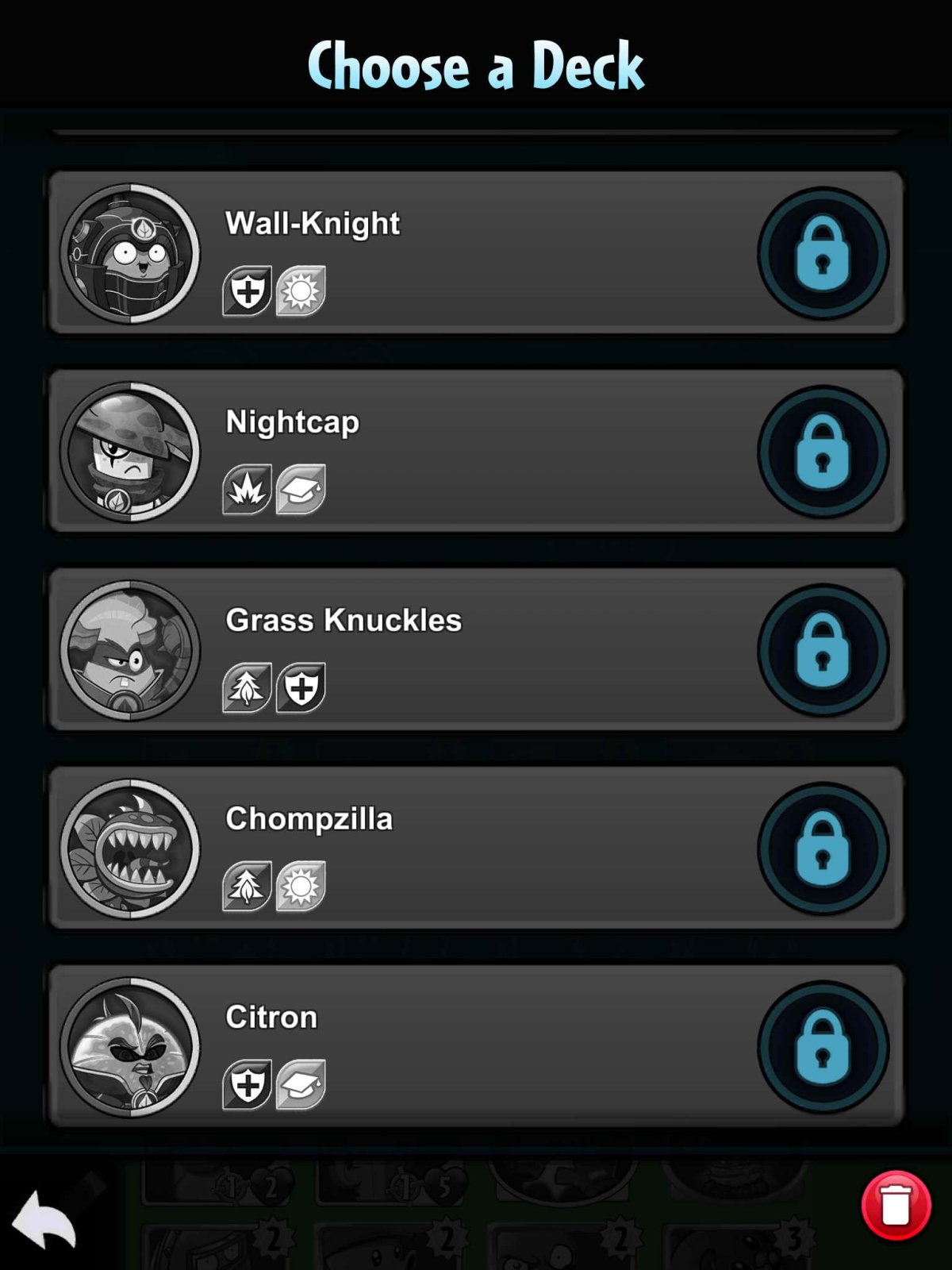The image size is (952, 1270).
Task: Go back with the return arrow
Action: click(x=45, y=1221)
